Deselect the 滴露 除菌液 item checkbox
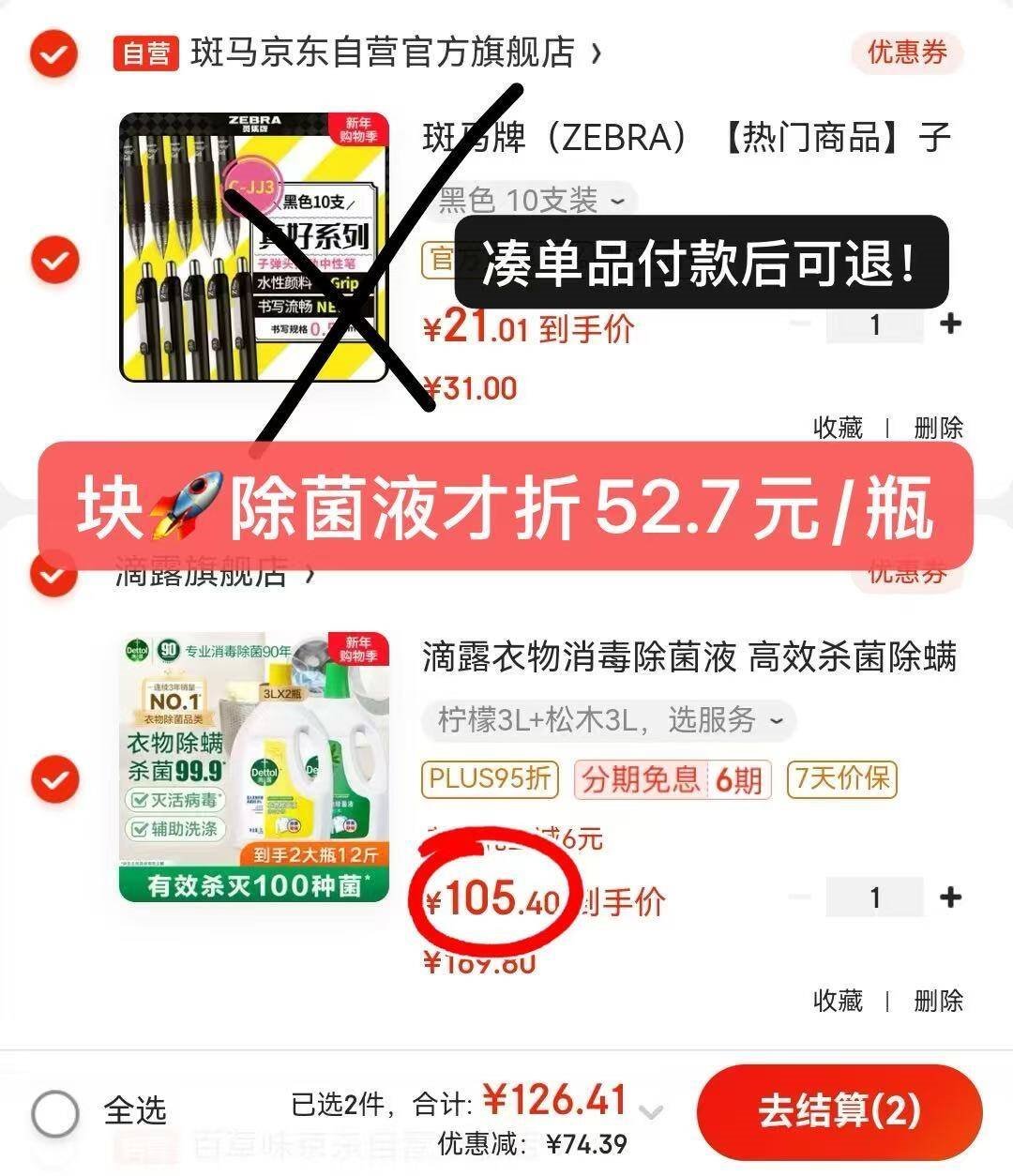This screenshot has width=1013, height=1176. coord(53,778)
